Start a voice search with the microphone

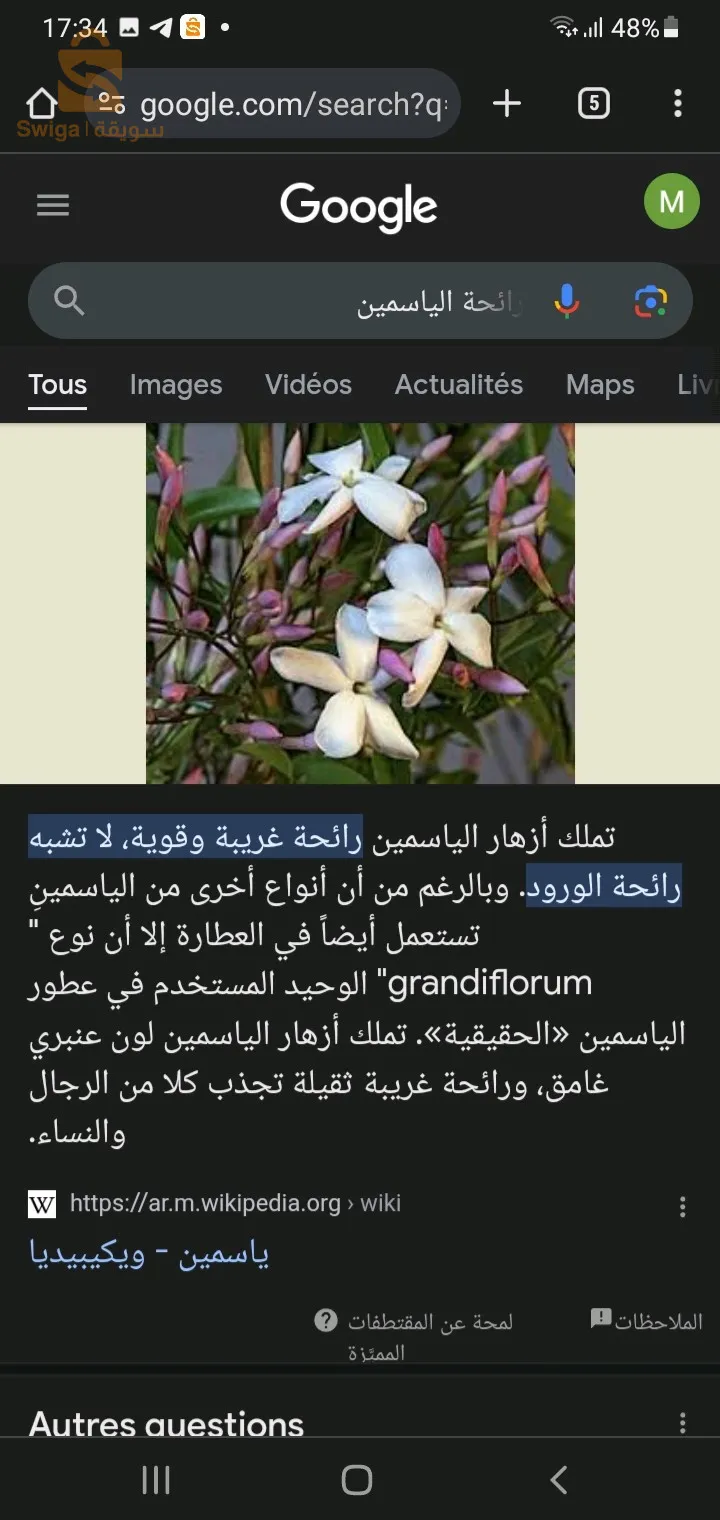click(567, 301)
